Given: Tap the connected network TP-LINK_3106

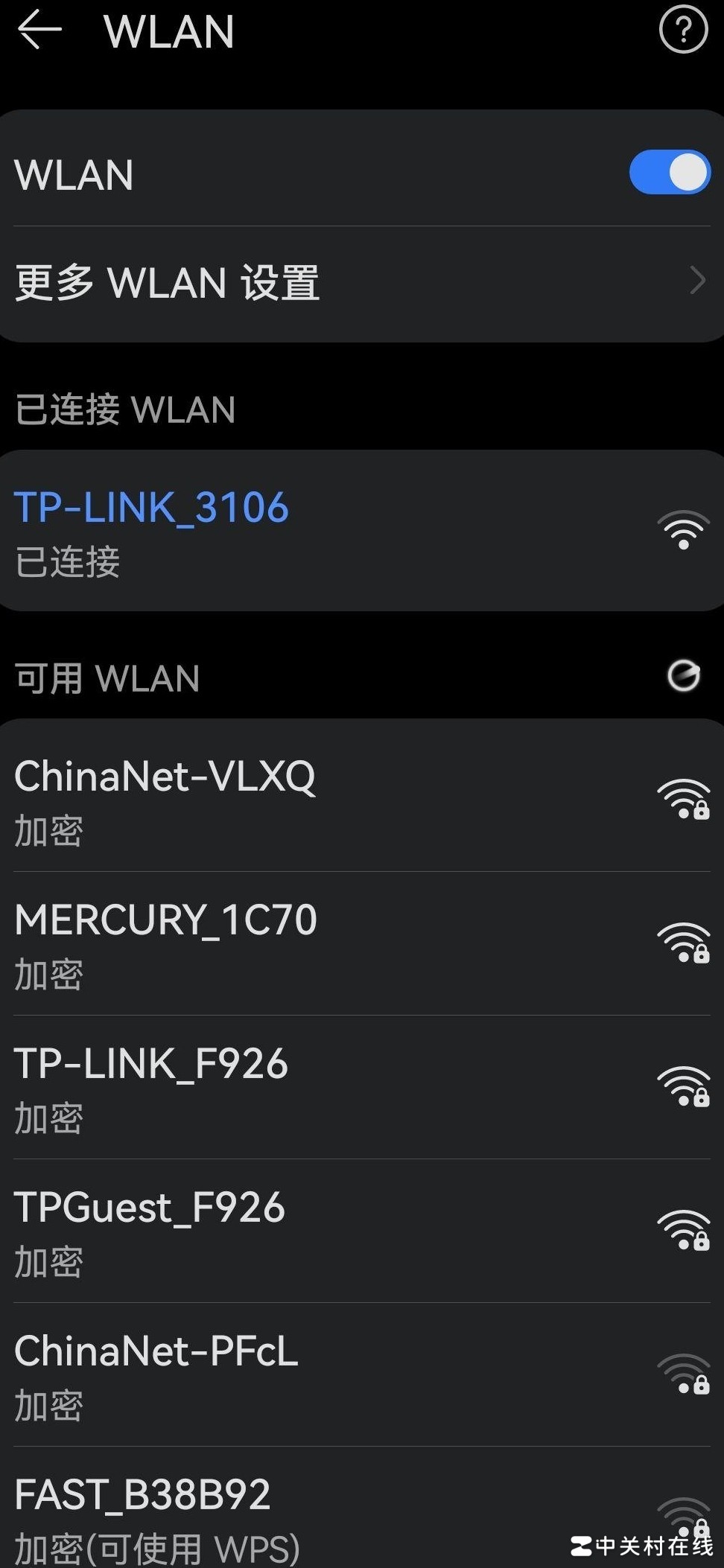Looking at the screenshot, I should (298, 529).
